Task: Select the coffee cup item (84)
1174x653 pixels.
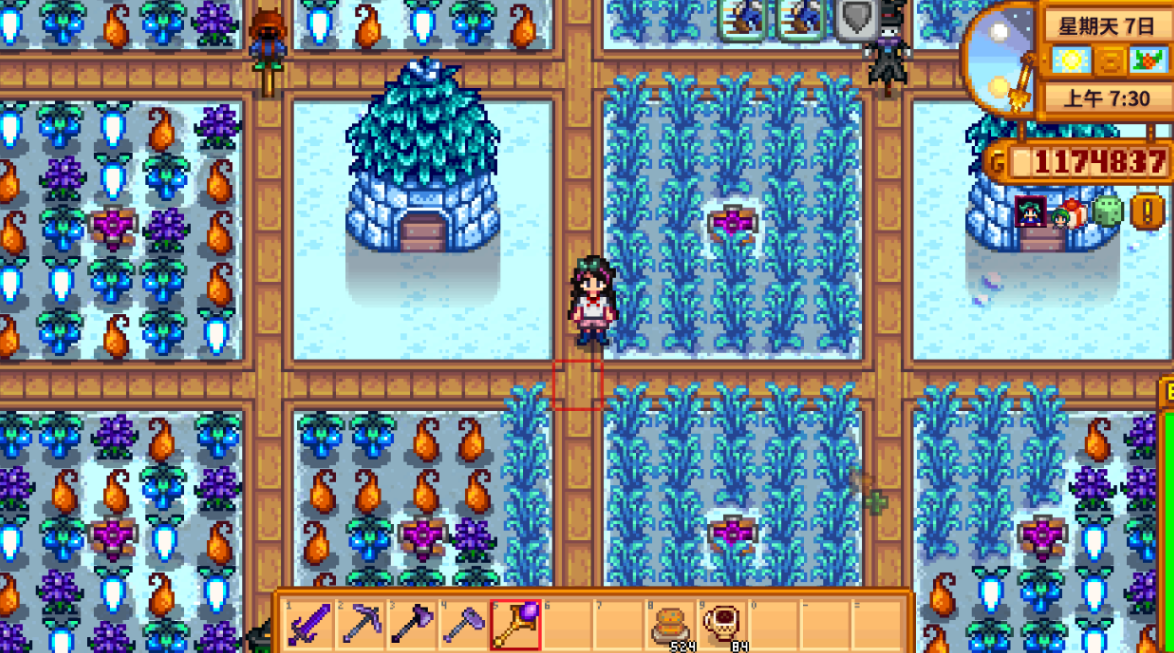Action: (x=722, y=626)
